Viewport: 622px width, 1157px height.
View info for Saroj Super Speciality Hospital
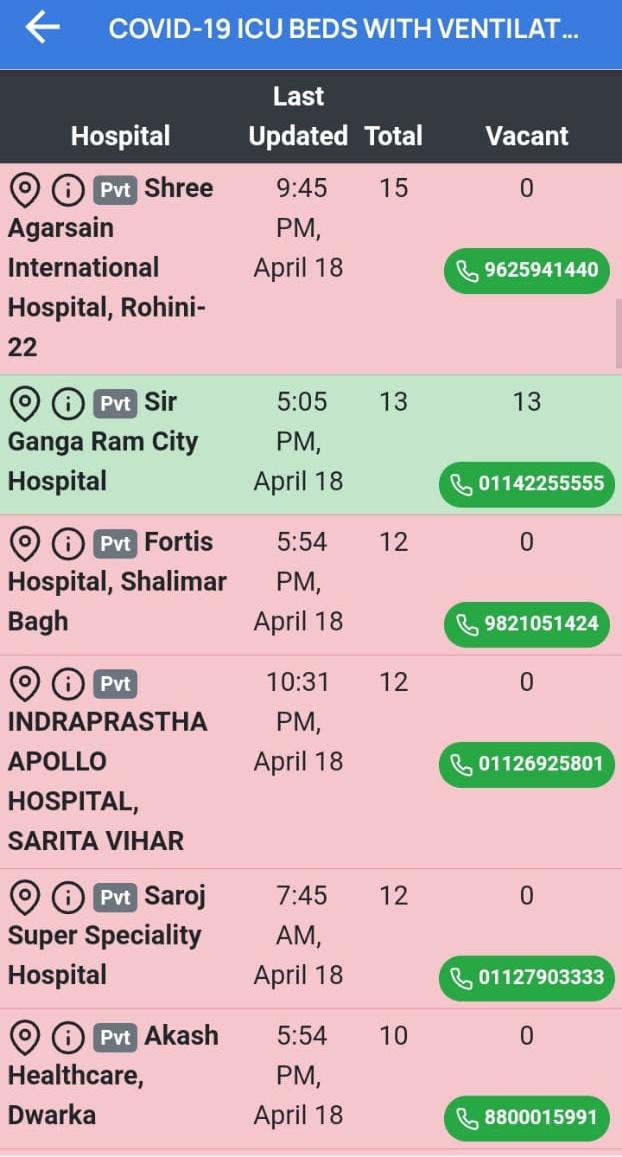[68, 897]
